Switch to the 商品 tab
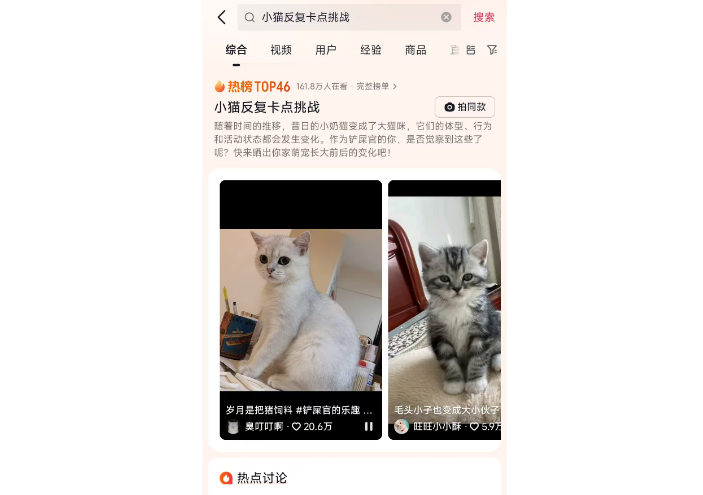The width and height of the screenshot is (703, 495). (x=415, y=50)
